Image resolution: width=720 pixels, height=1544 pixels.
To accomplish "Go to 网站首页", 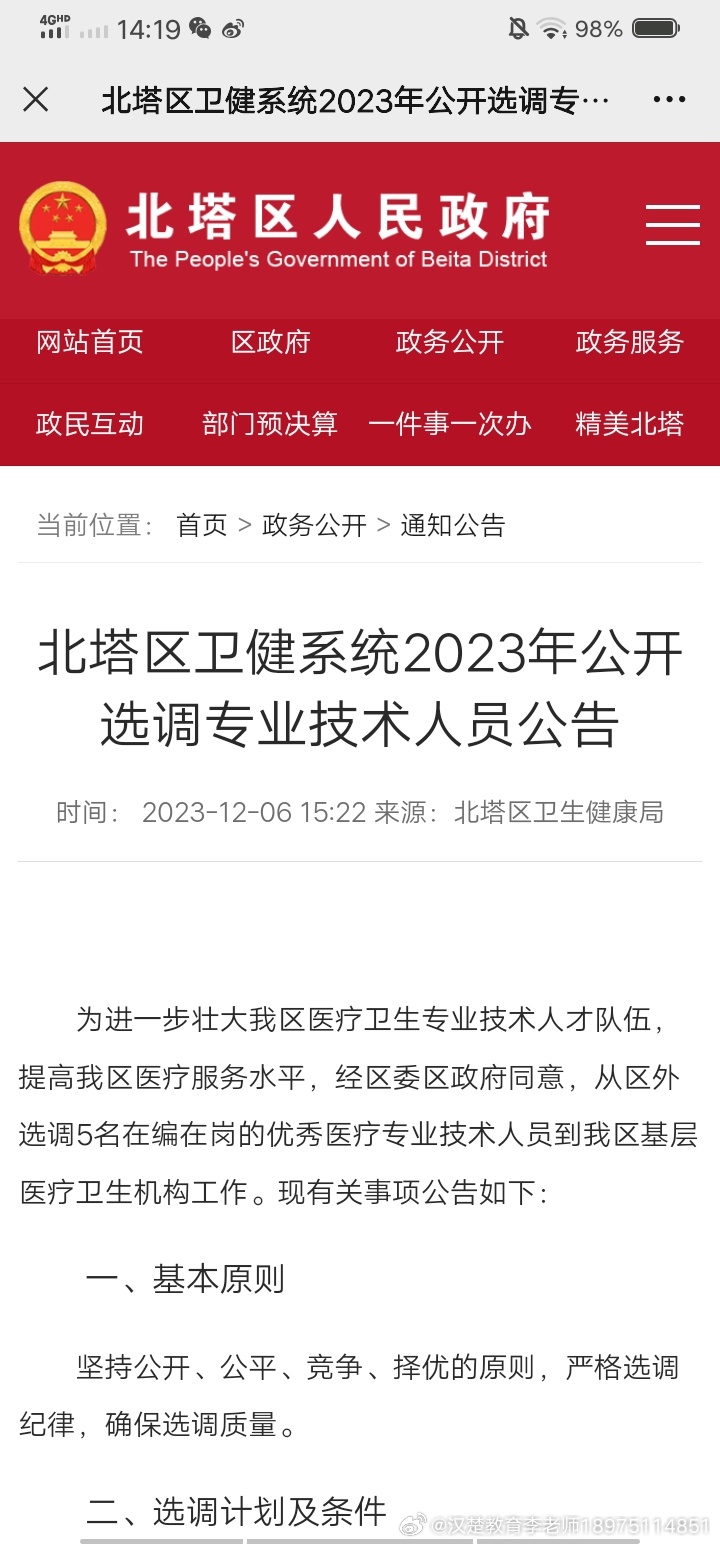I will click(90, 343).
